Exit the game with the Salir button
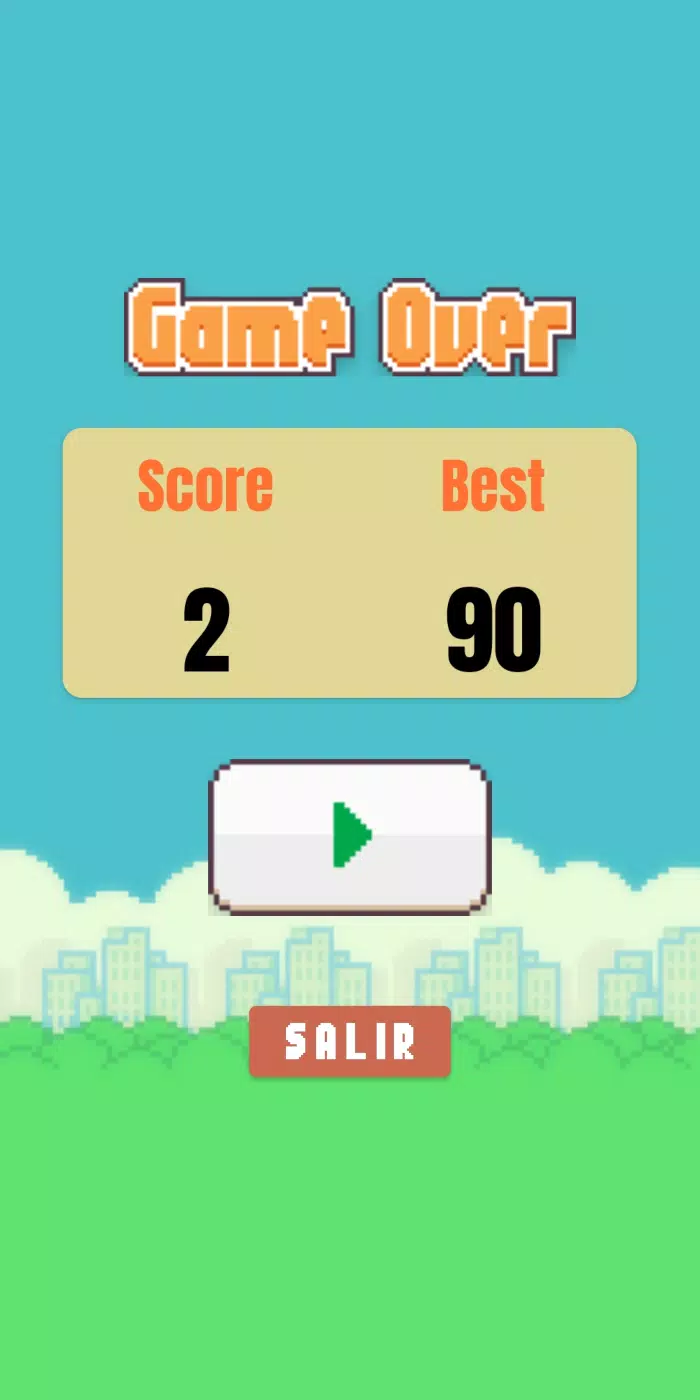Image resolution: width=700 pixels, height=1400 pixels. click(x=350, y=1042)
